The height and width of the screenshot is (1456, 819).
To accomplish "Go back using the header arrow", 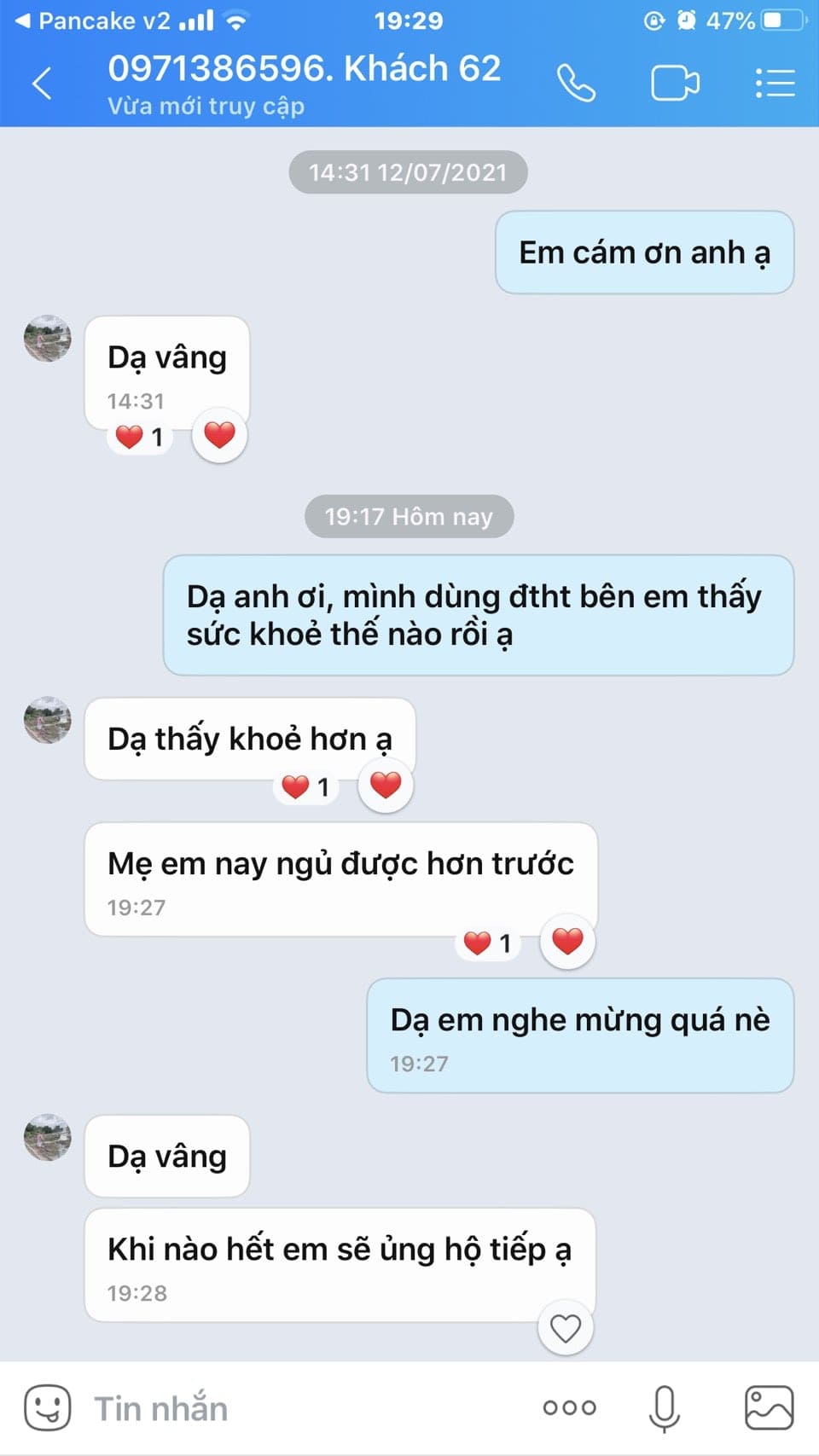I will (42, 84).
